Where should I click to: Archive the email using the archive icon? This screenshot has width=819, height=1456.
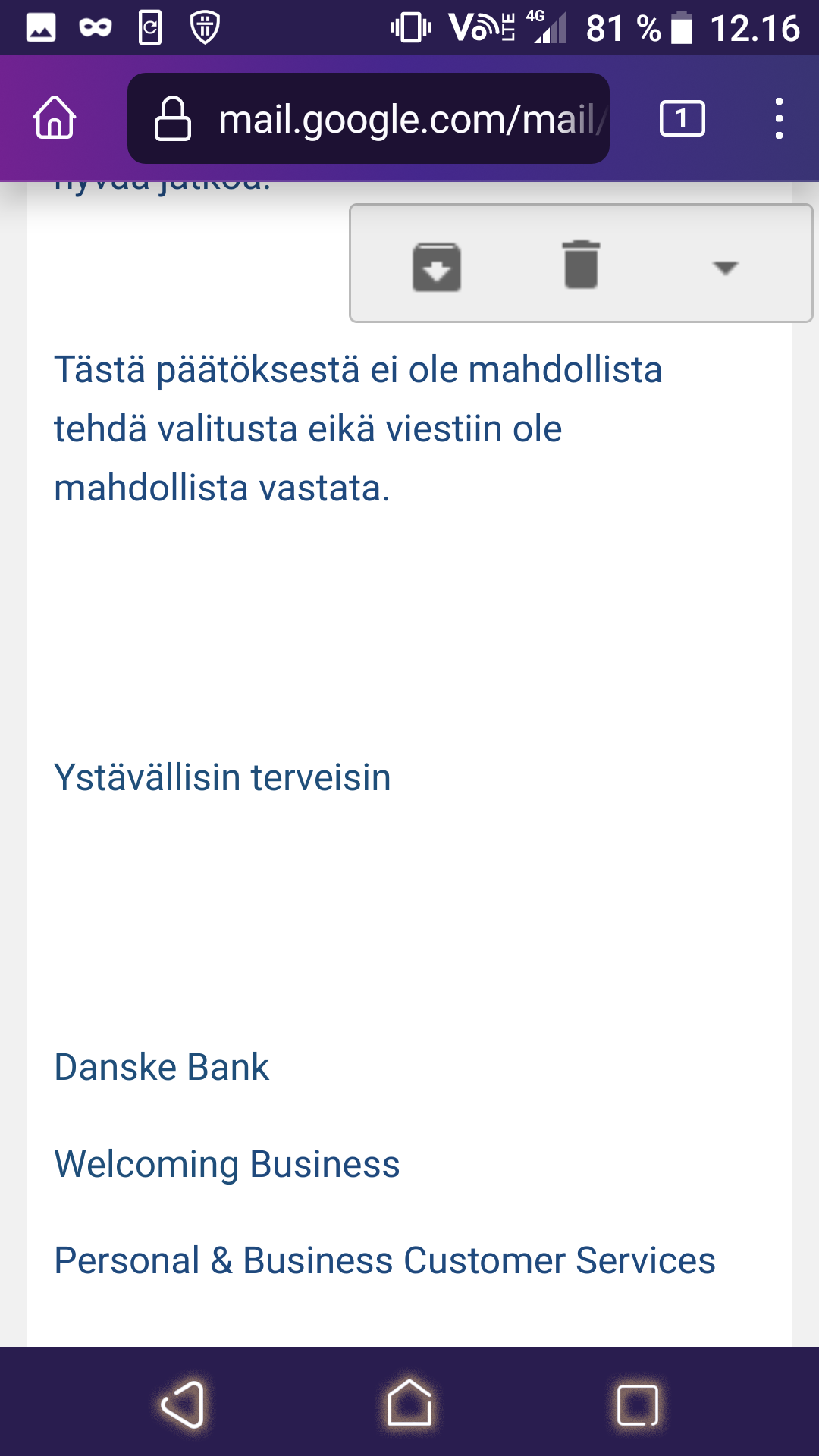click(x=436, y=267)
